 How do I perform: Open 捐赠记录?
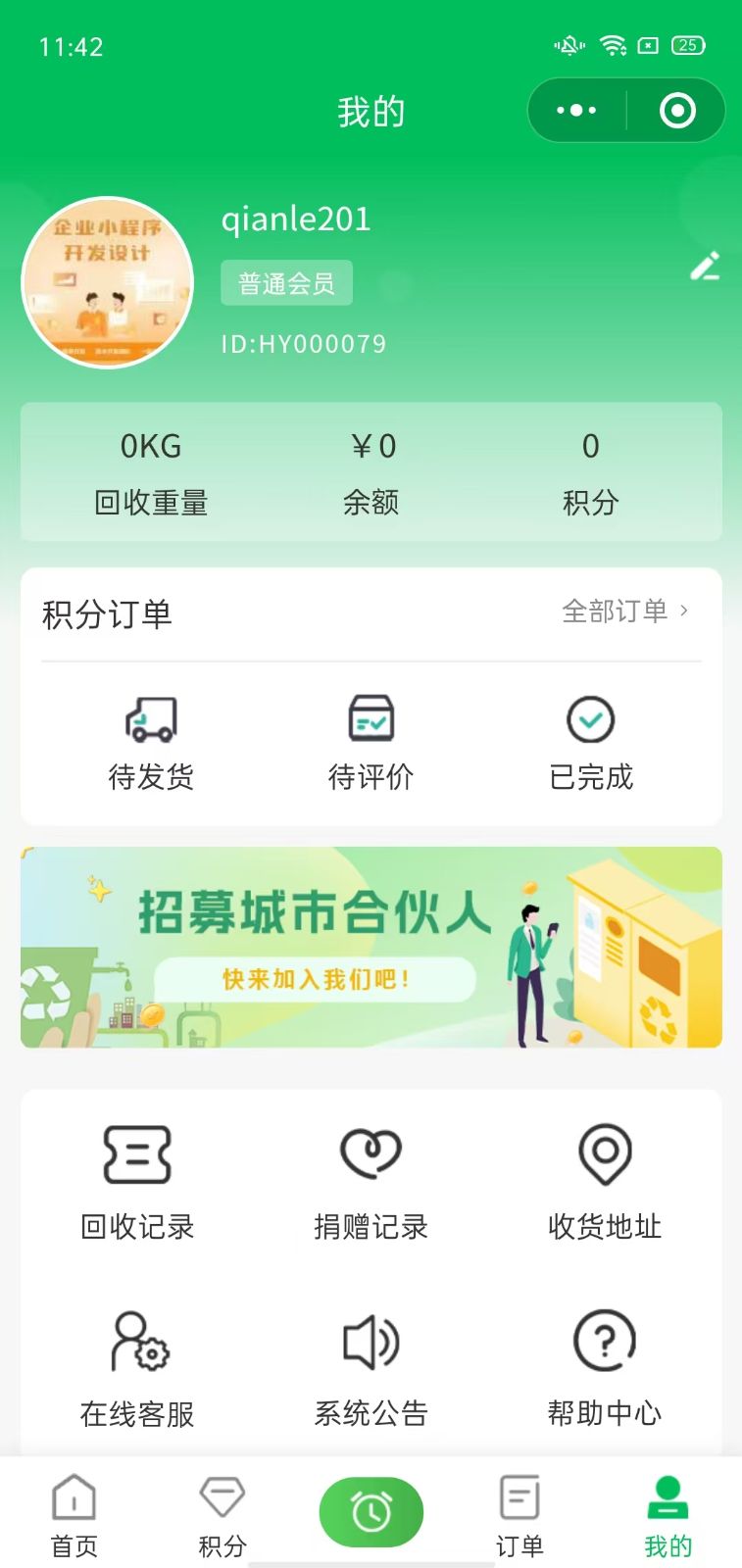tap(371, 1183)
